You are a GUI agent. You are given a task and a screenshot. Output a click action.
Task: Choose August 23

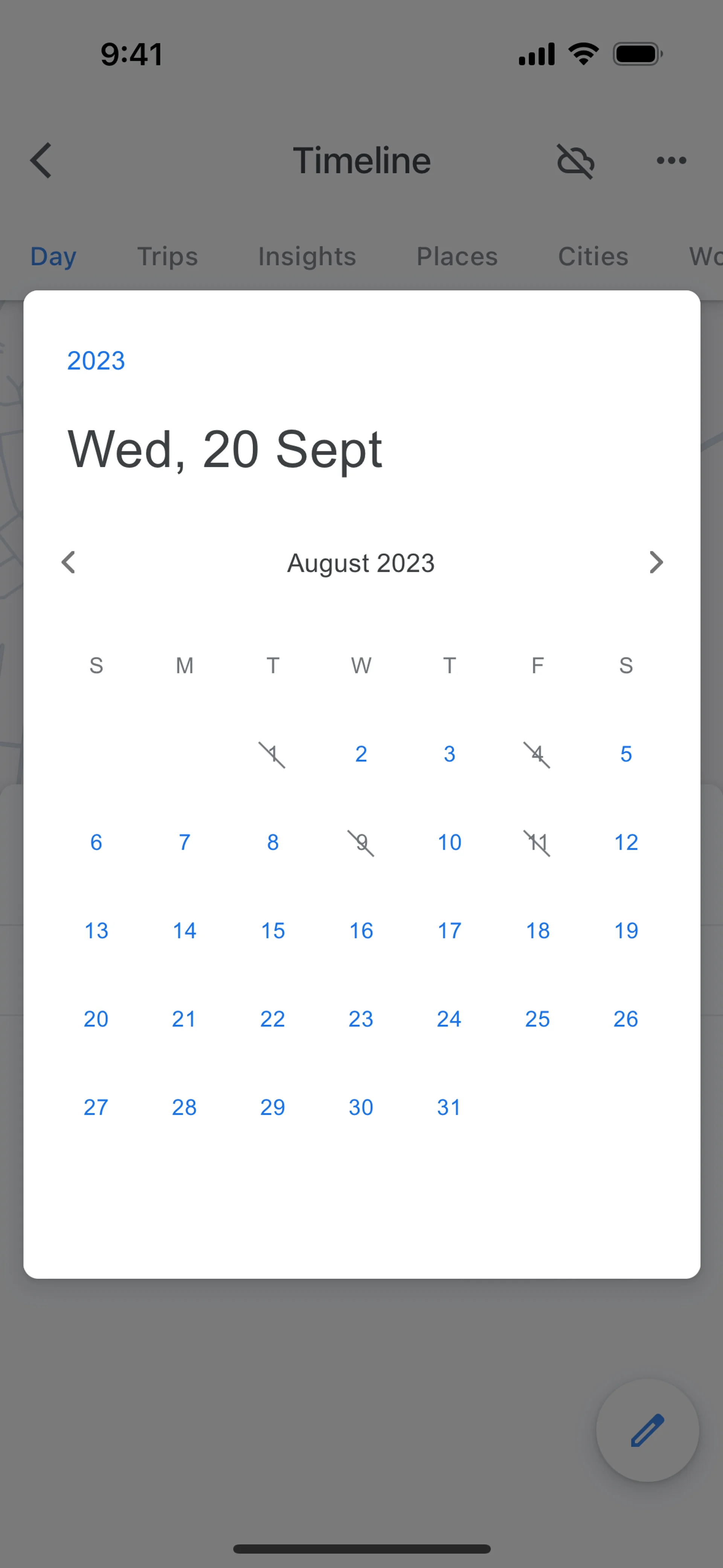pyautogui.click(x=361, y=1019)
